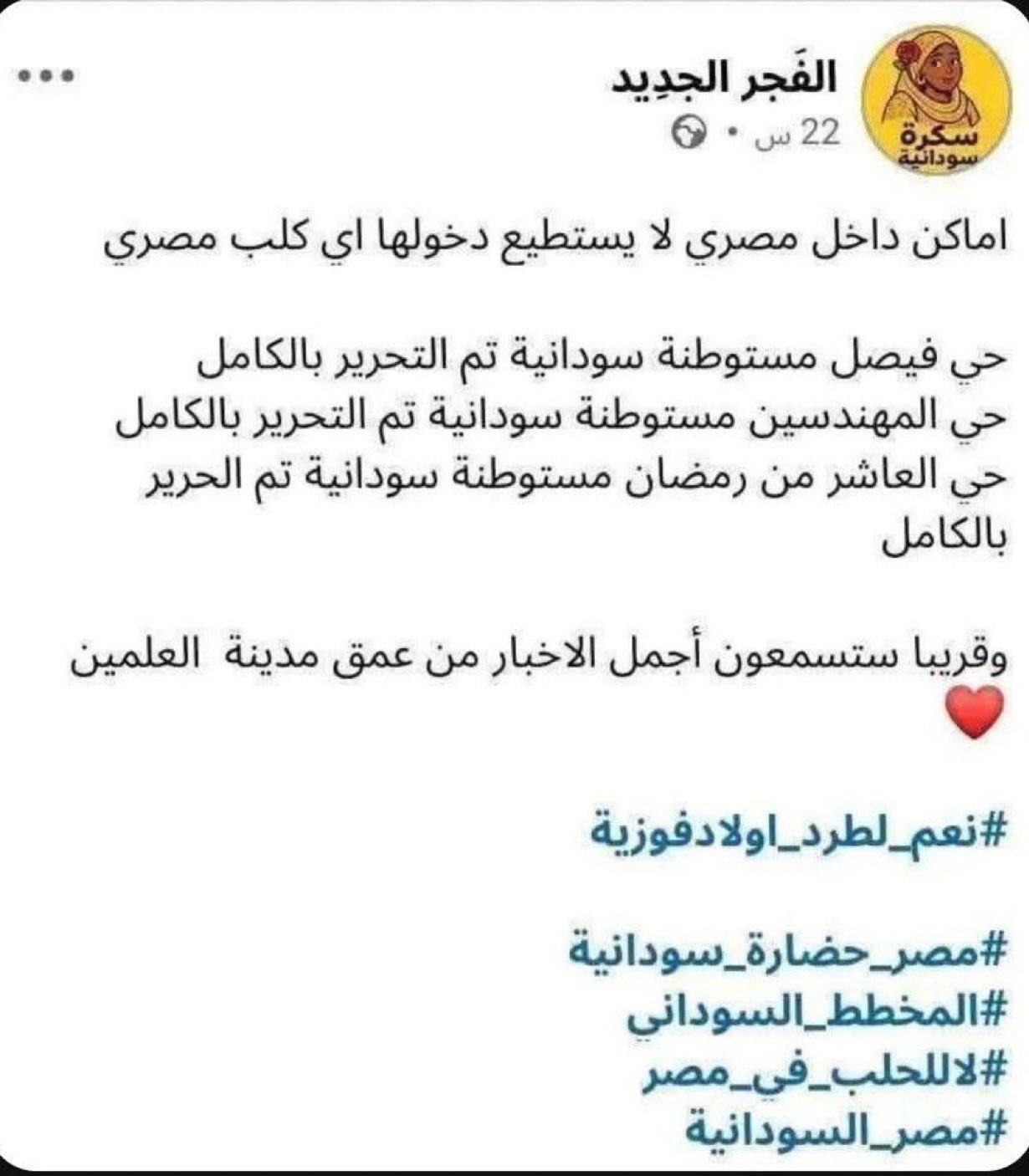
Task: Open hashtag #نعم_لطرد_اولادفوزية
Action: pos(796,836)
